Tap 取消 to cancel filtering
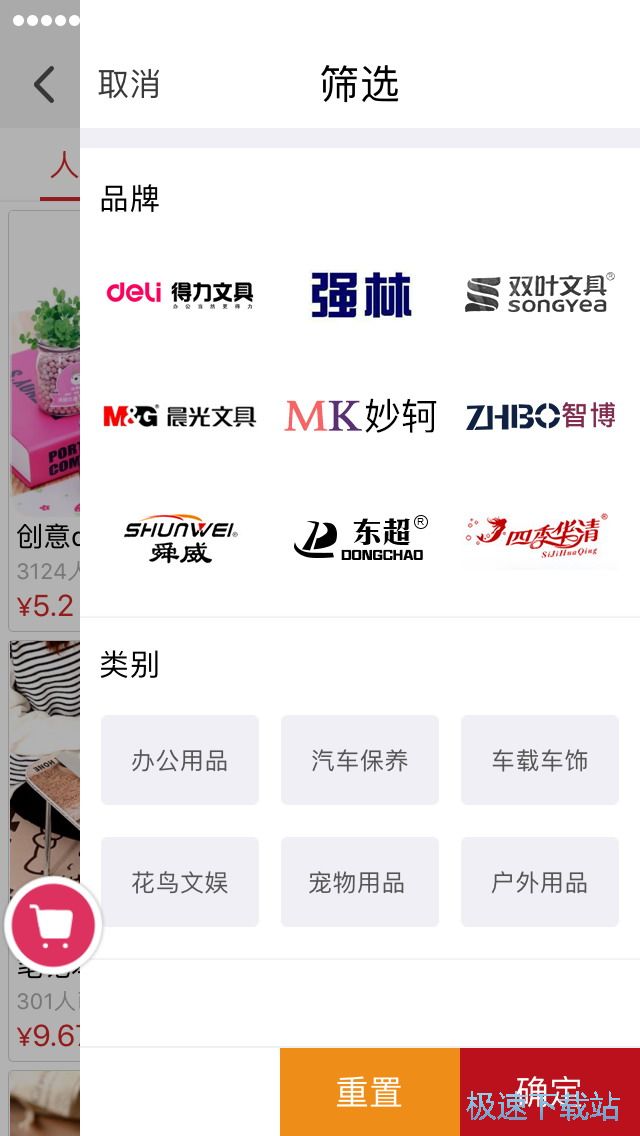 (129, 85)
